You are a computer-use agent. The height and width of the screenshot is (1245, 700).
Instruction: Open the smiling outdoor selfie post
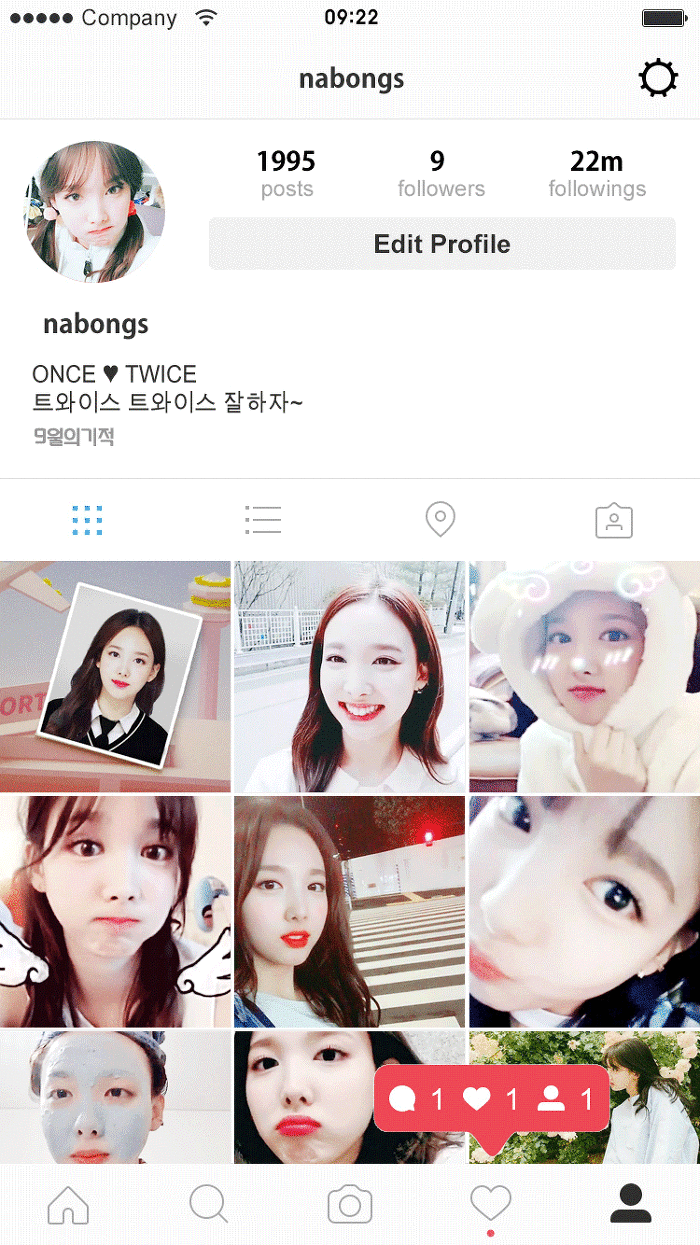click(x=349, y=677)
